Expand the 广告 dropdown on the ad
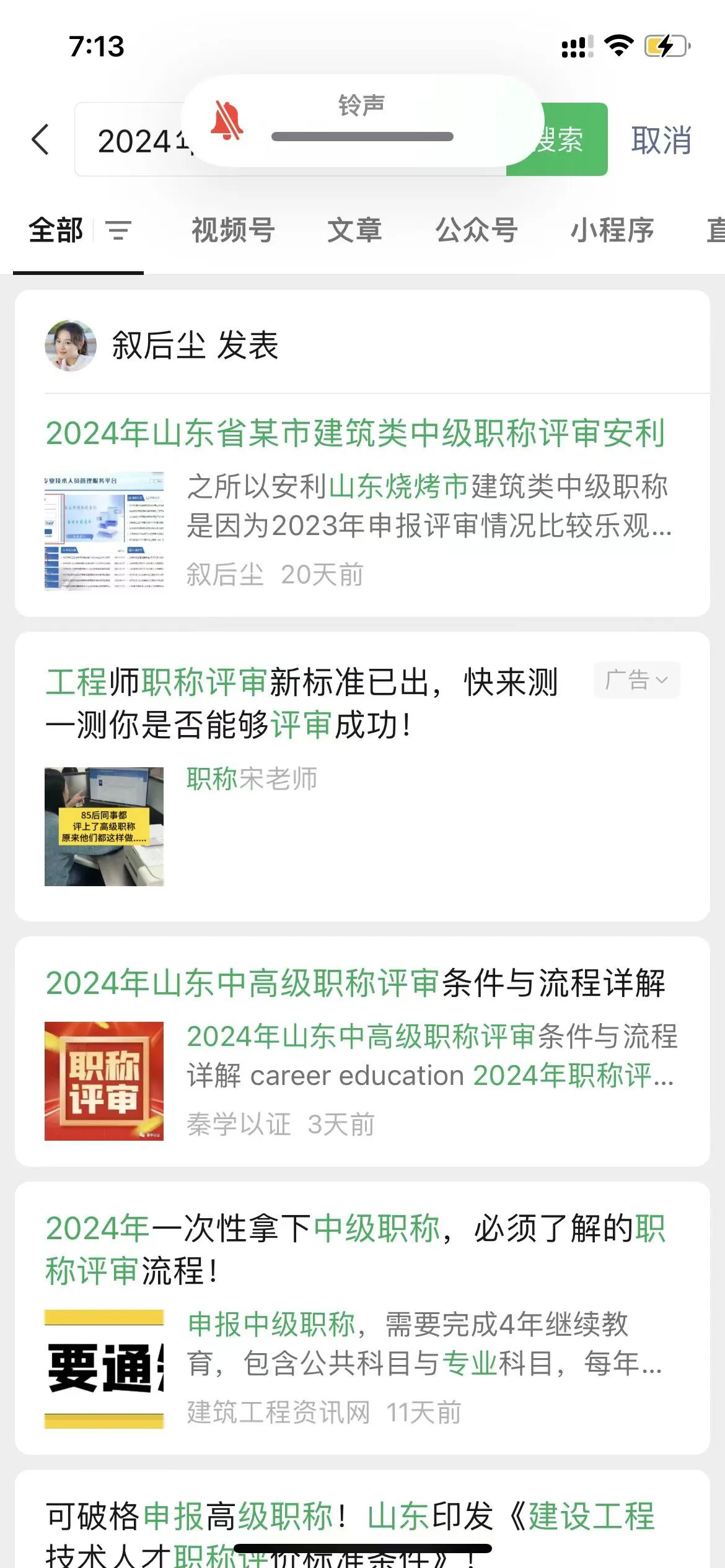 (636, 680)
